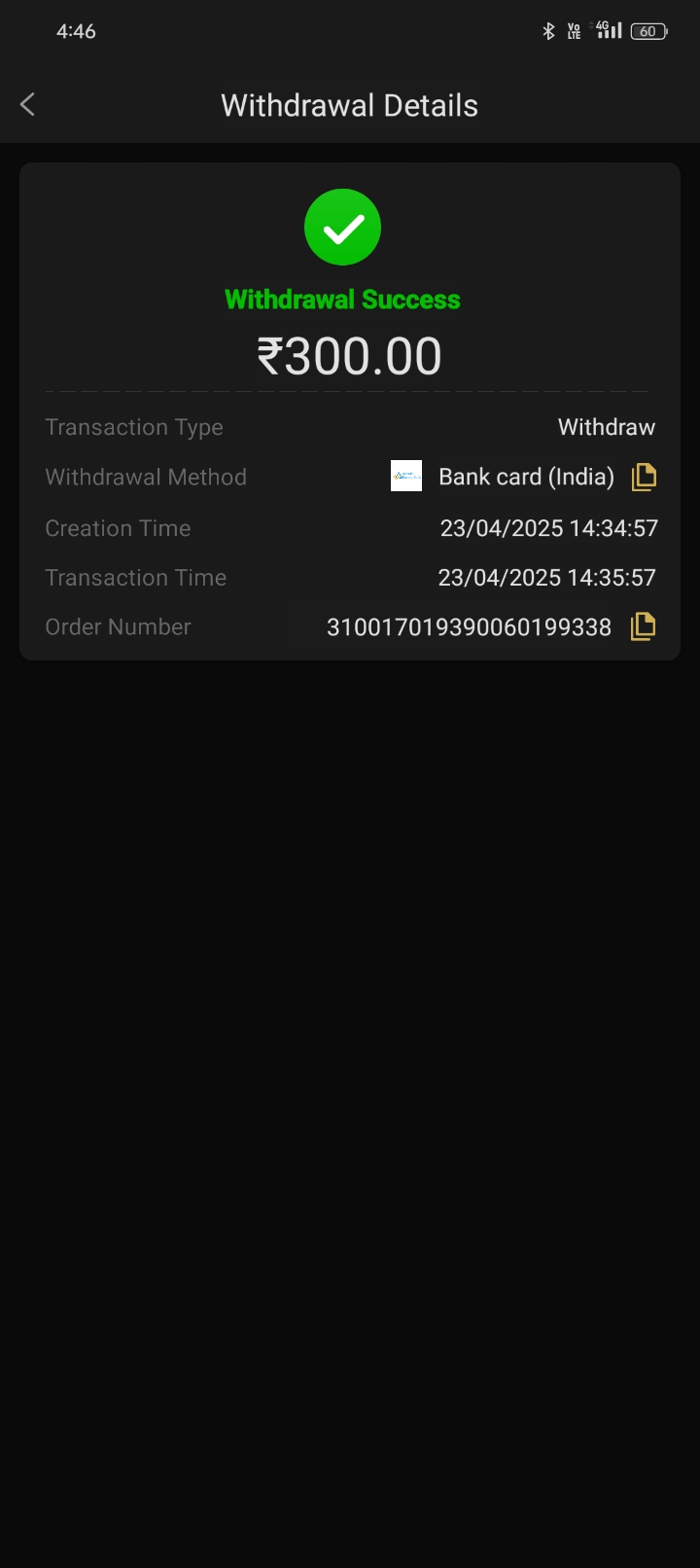The height and width of the screenshot is (1568, 700).
Task: Copy the Bank card (India) withdrawal method
Action: click(x=644, y=477)
